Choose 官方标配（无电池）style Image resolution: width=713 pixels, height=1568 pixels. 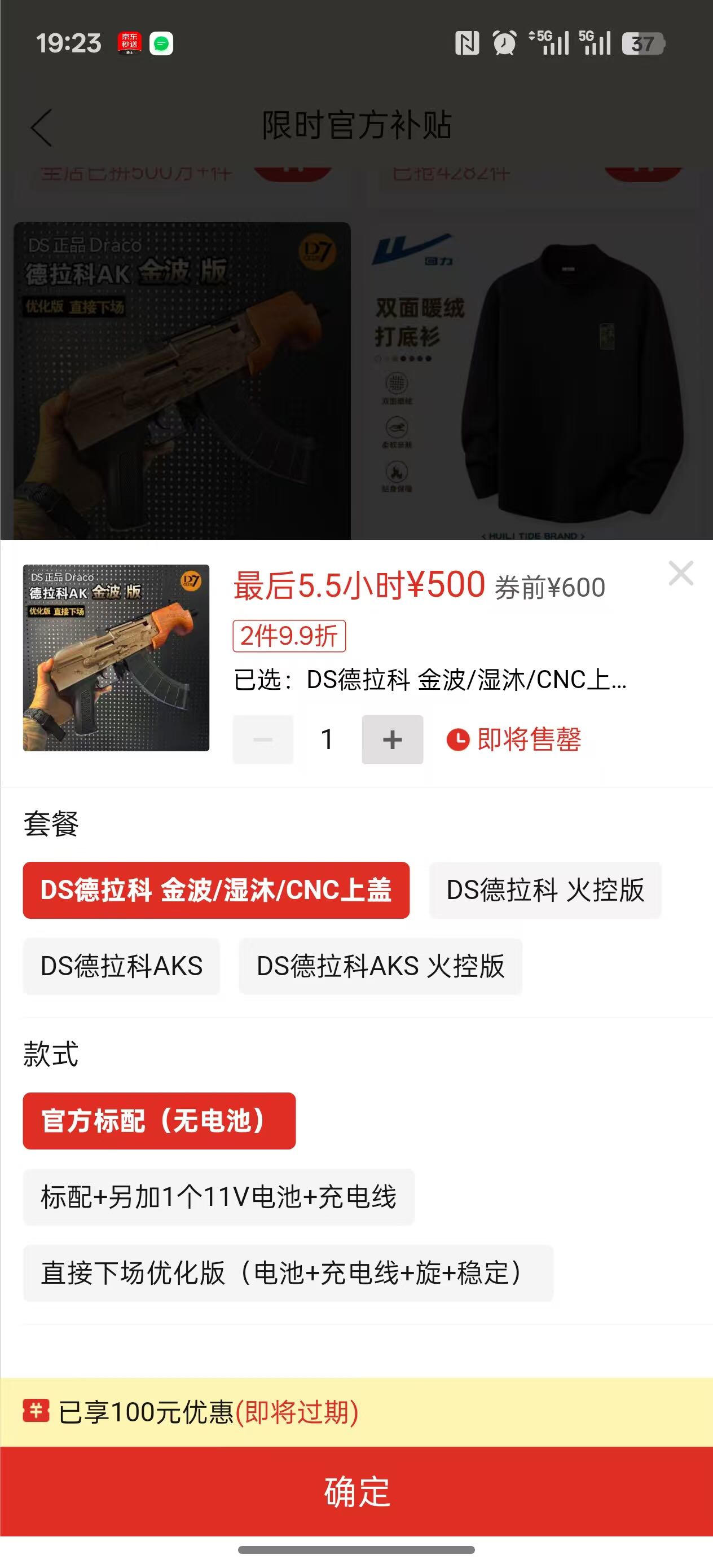click(159, 1121)
